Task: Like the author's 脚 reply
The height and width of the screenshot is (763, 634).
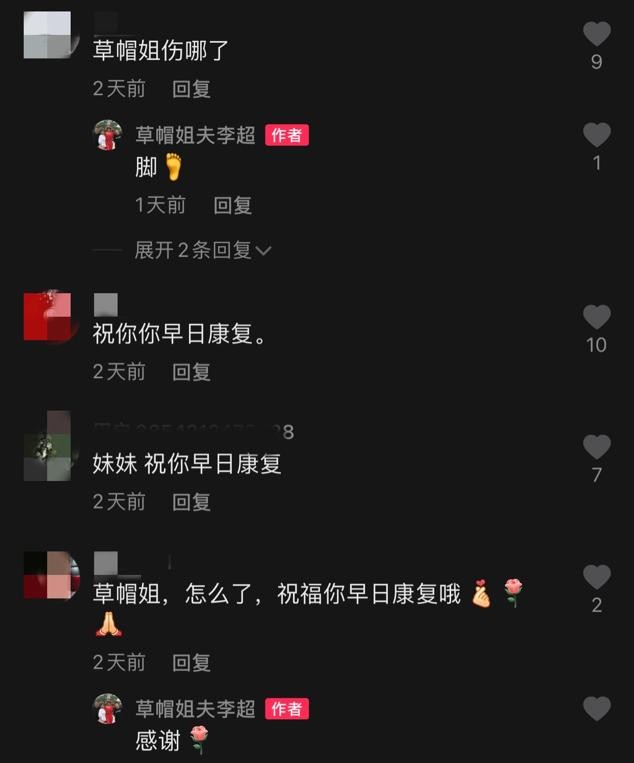Action: click(x=596, y=135)
